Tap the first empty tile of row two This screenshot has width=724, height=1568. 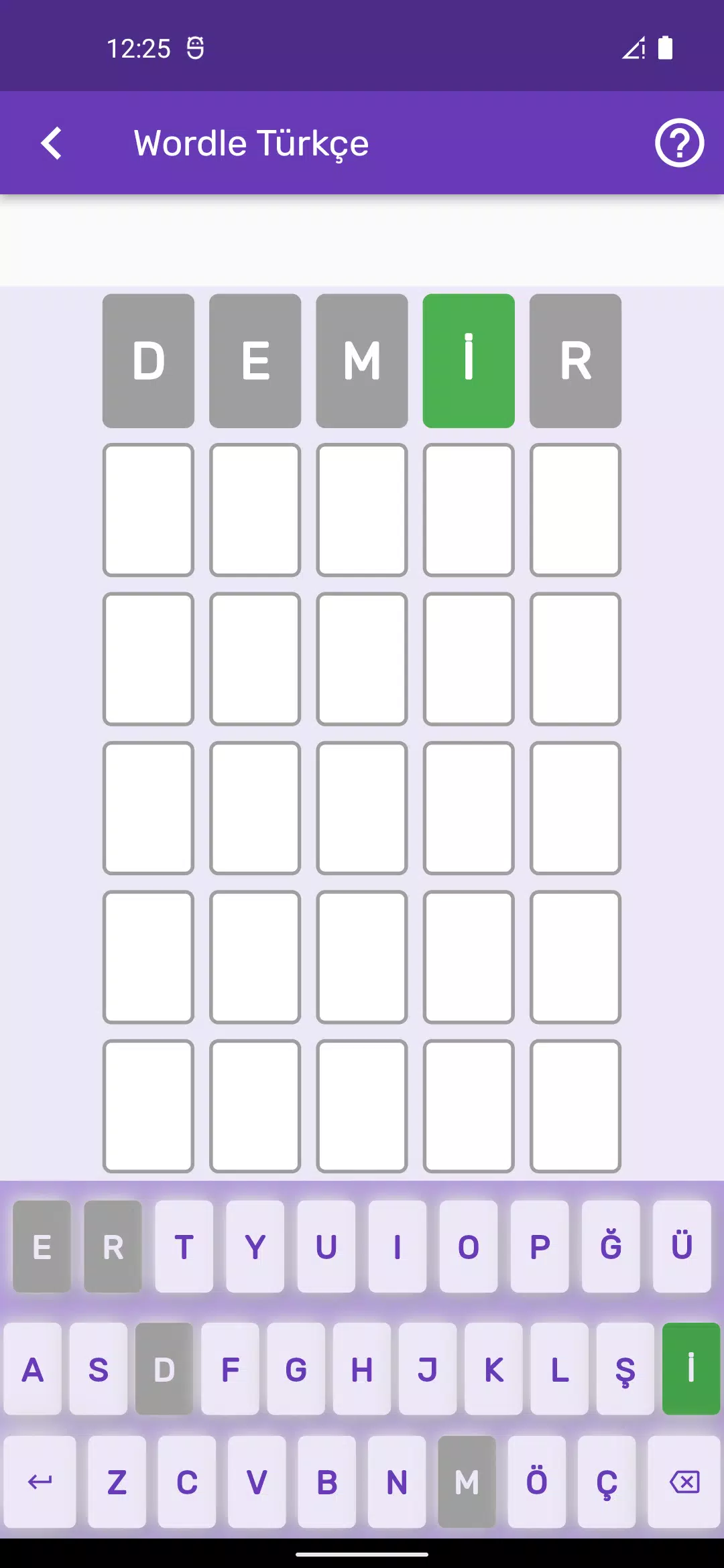(x=149, y=509)
